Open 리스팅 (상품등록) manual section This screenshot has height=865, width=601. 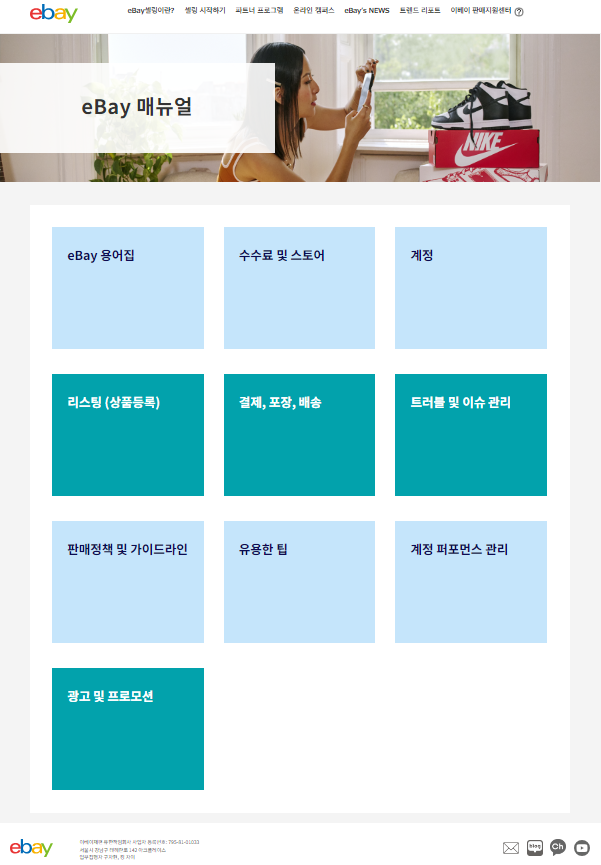click(x=128, y=435)
